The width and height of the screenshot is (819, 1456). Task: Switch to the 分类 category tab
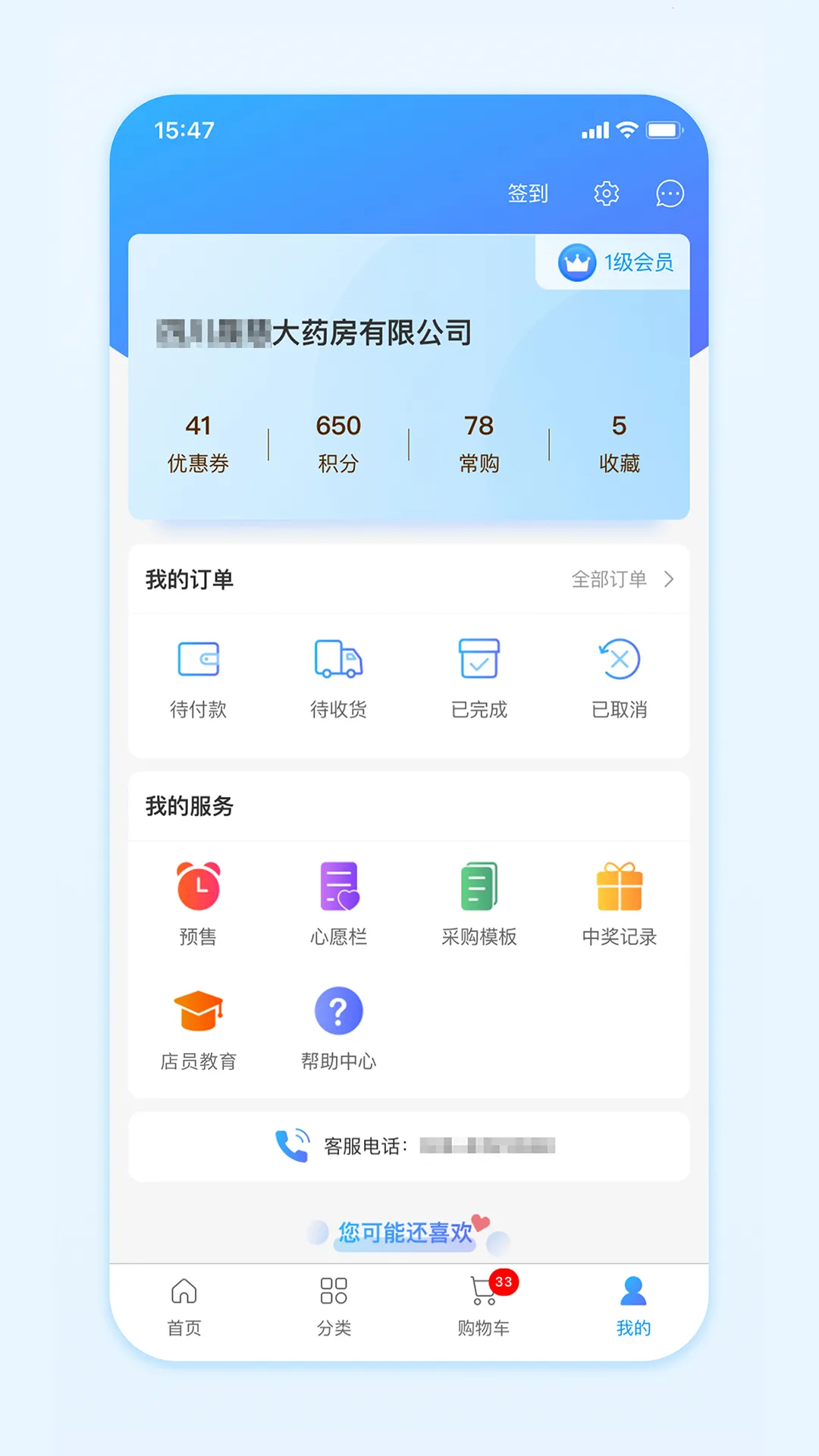click(x=334, y=1306)
